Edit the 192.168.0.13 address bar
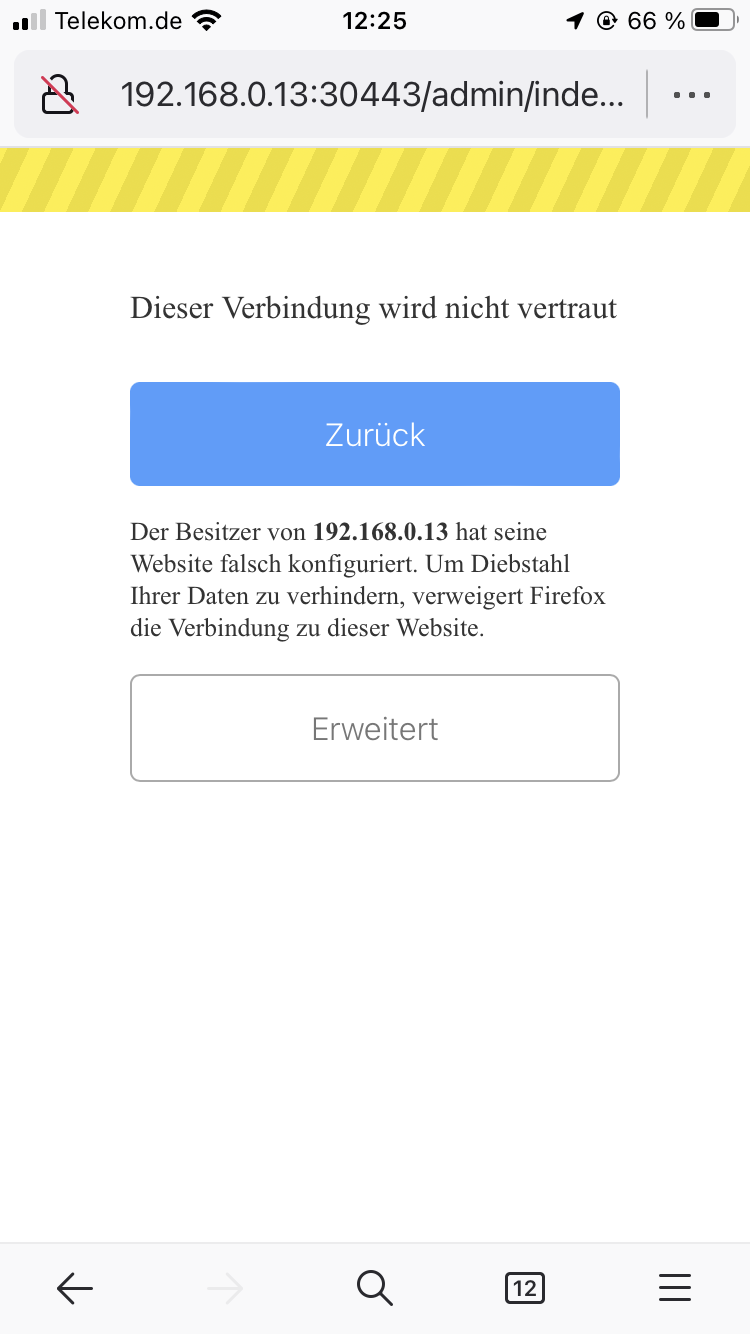This screenshot has width=750, height=1334. tap(372, 95)
